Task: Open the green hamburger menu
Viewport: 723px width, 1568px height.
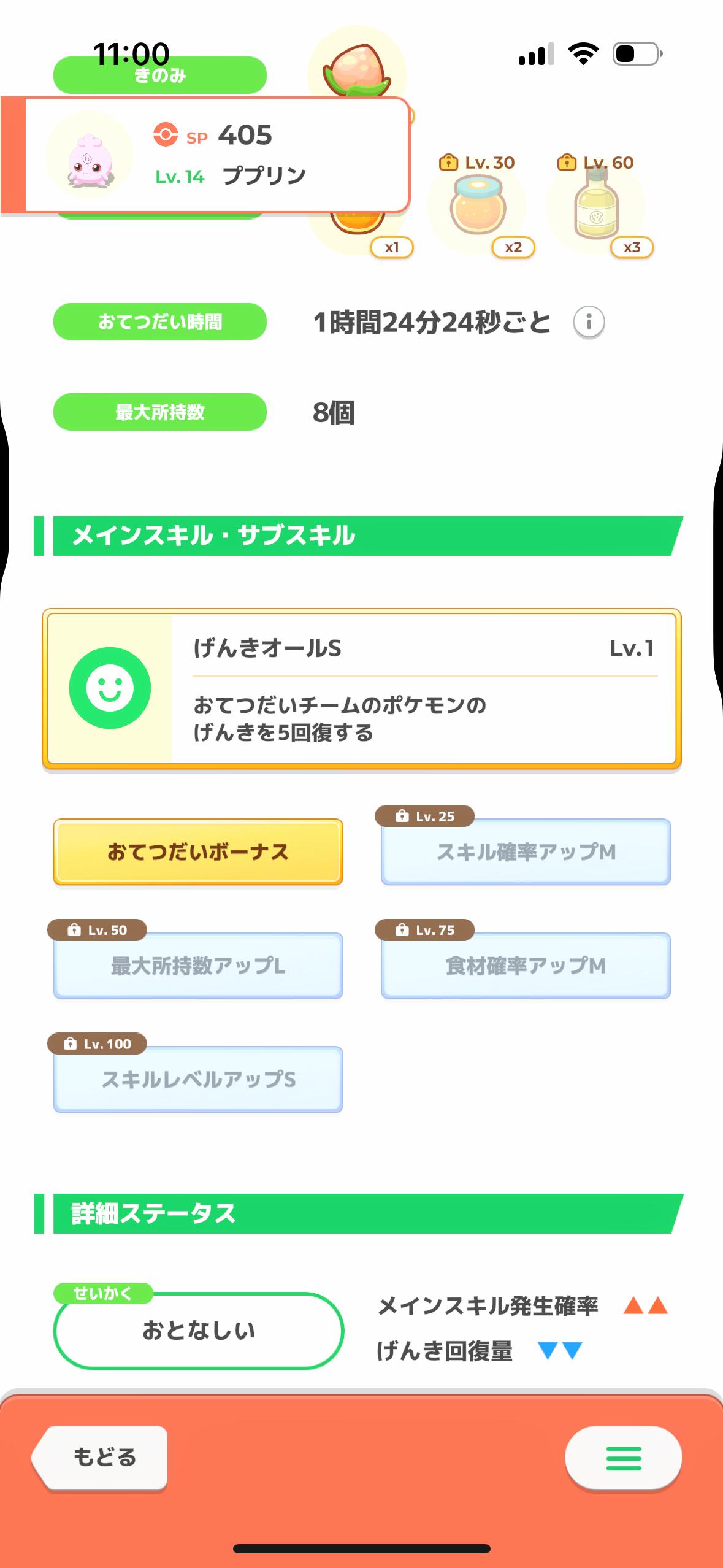Action: [x=623, y=1458]
